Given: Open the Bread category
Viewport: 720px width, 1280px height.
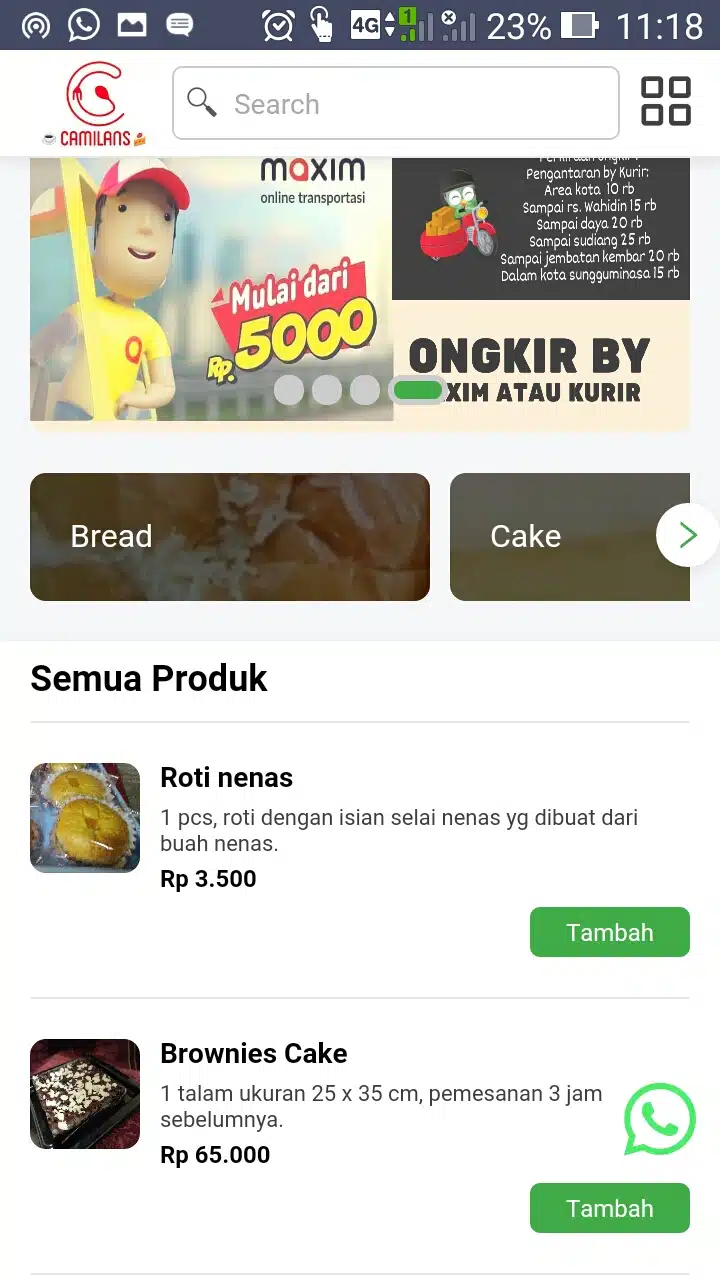Looking at the screenshot, I should [230, 537].
